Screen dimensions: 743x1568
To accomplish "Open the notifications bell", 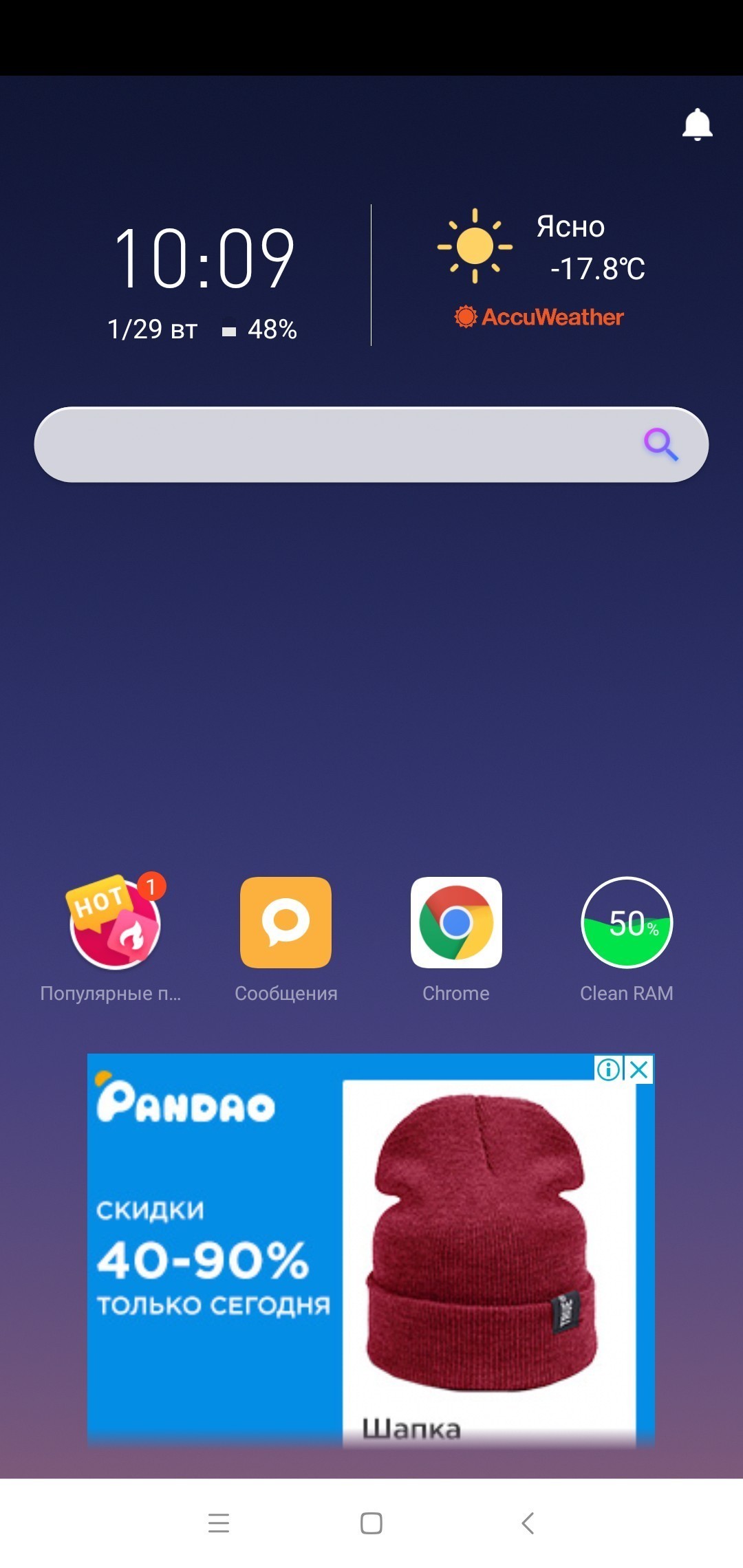I will click(697, 124).
